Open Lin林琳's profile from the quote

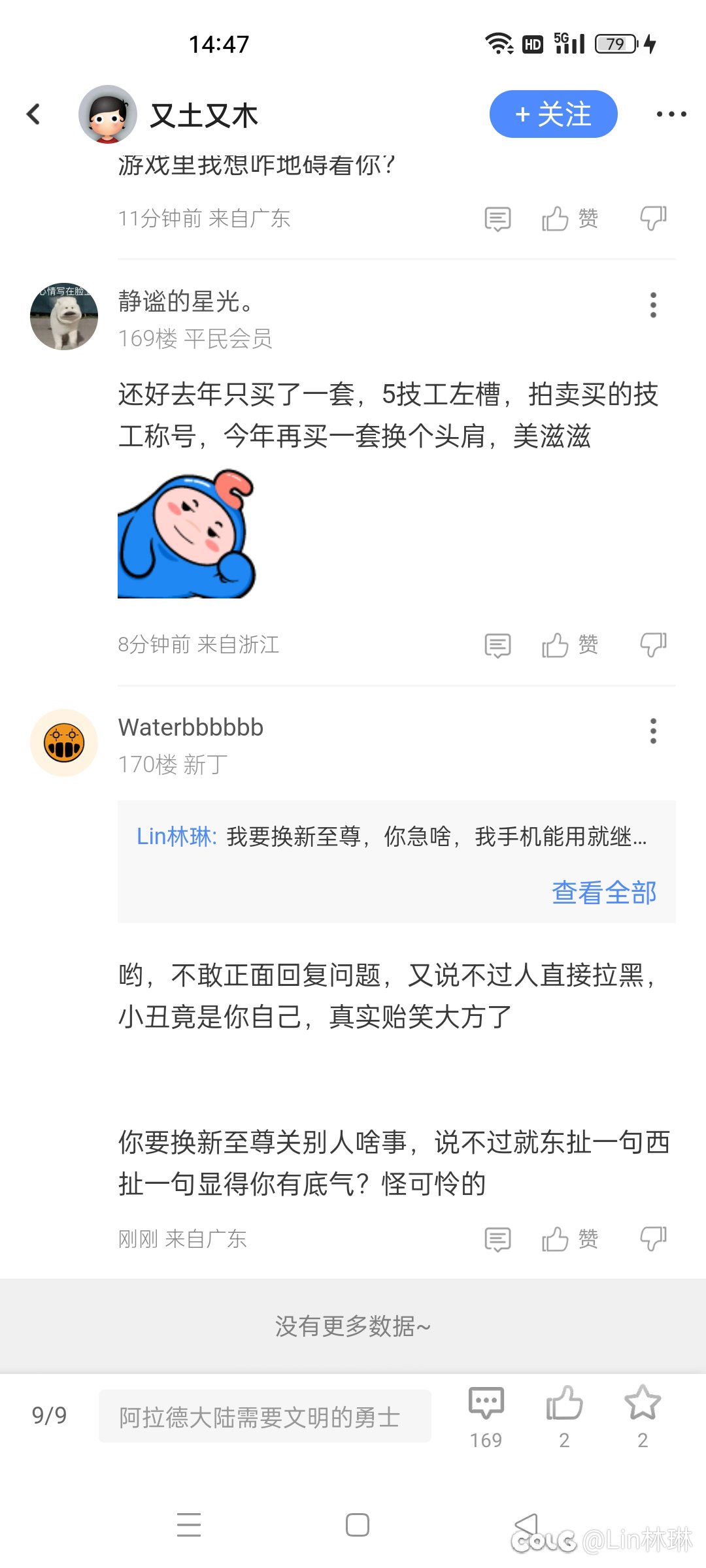[176, 836]
